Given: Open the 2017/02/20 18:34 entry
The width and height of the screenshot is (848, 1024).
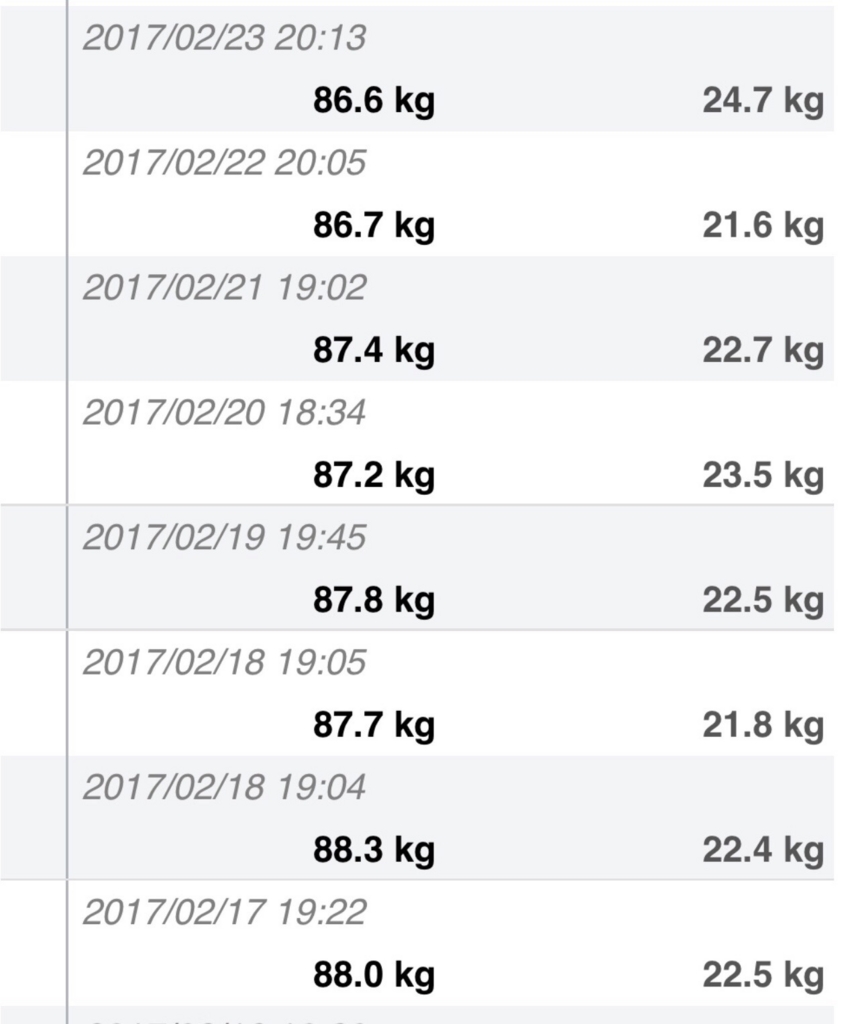Looking at the screenshot, I should pos(450,444).
